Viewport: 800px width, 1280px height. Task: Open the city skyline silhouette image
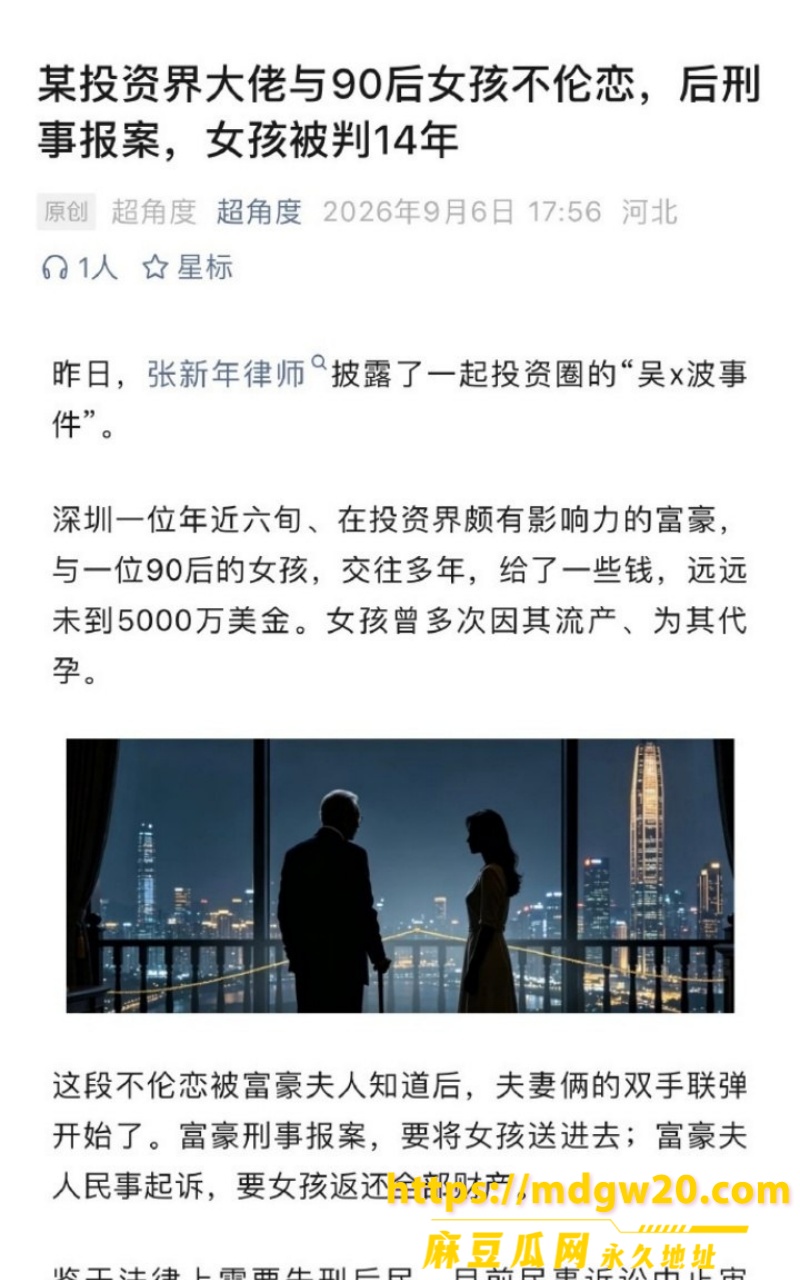[400, 876]
